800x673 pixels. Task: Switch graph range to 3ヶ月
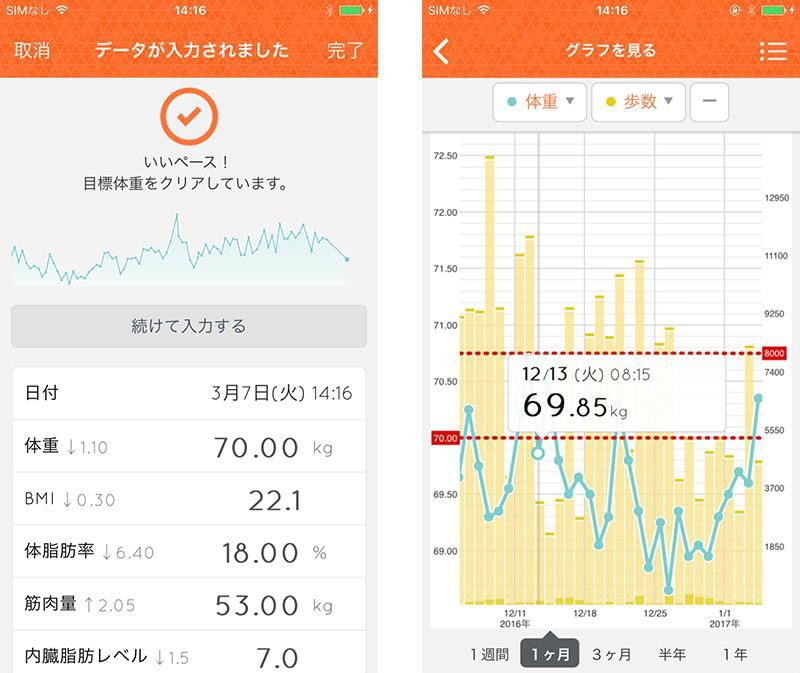612,655
